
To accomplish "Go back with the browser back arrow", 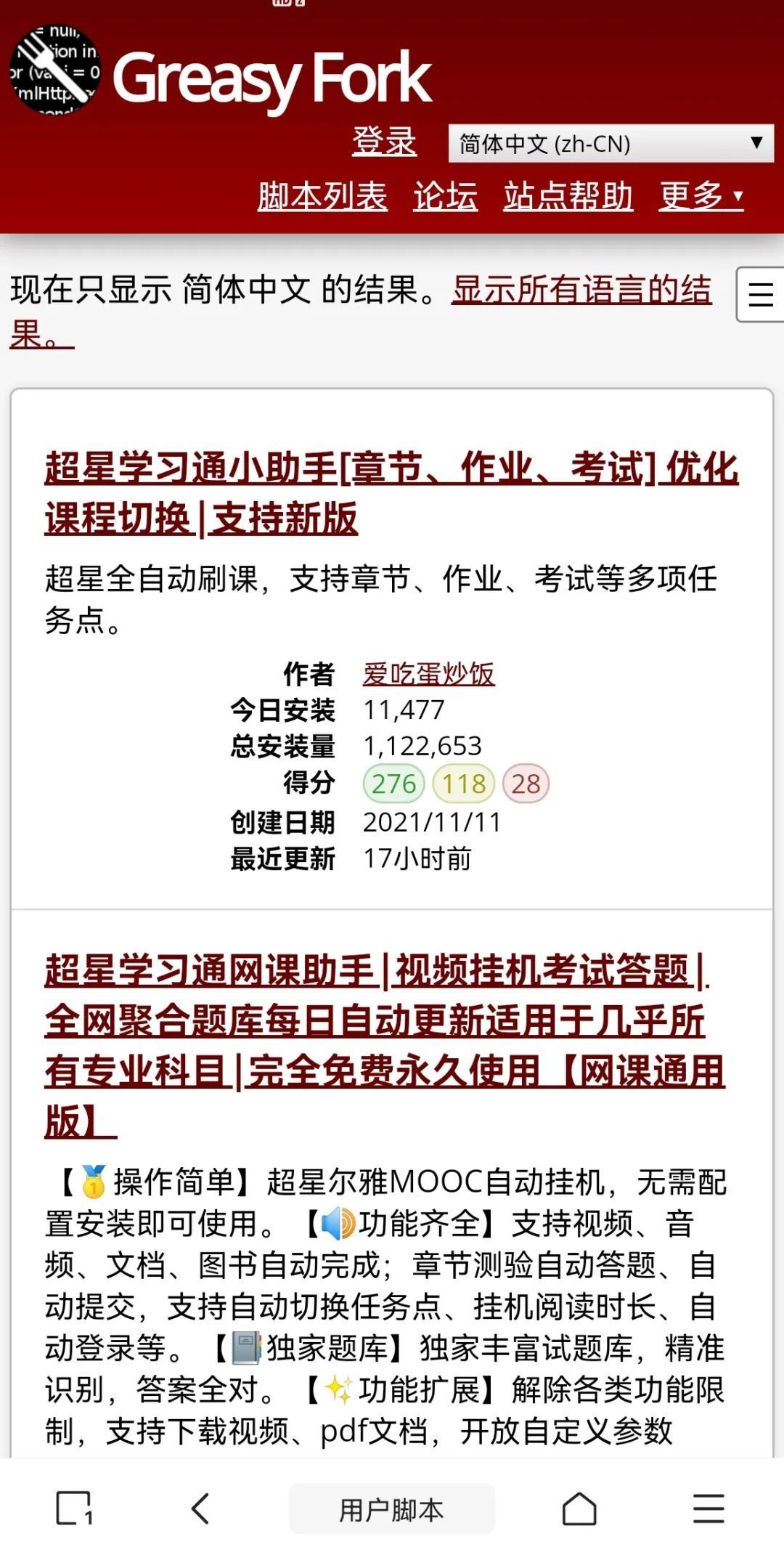I will (200, 1509).
